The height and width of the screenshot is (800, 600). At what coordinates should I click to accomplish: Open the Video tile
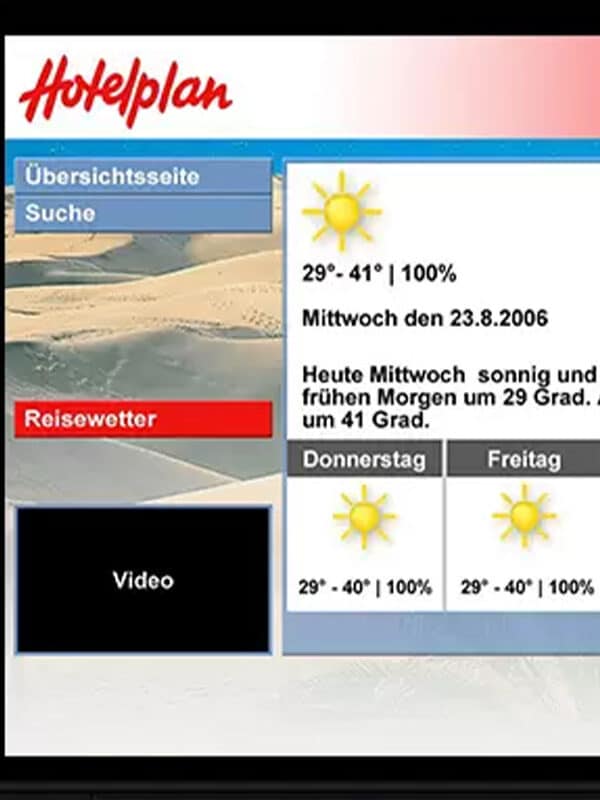pos(143,580)
